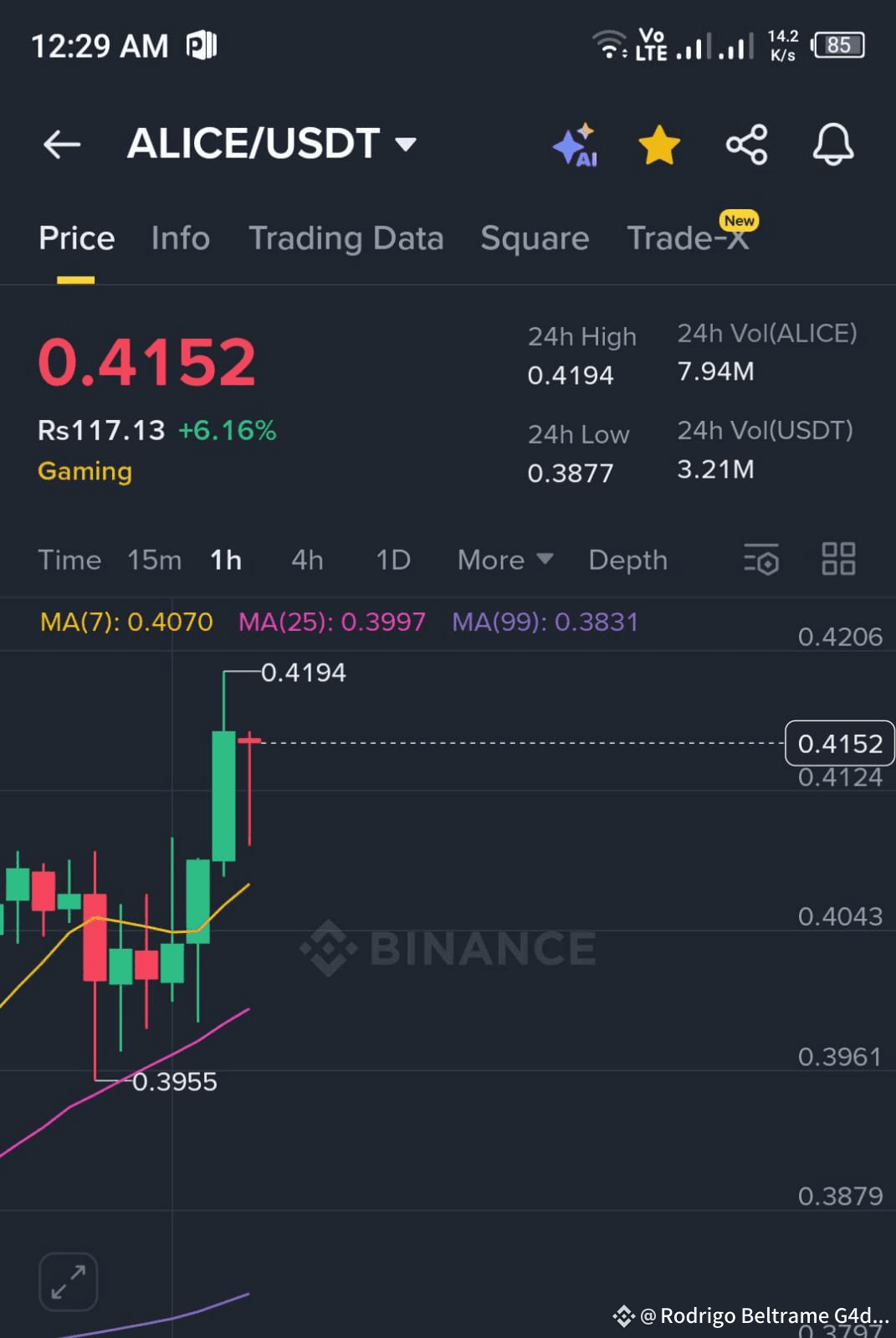The image size is (896, 1338).
Task: Expand chart to fullscreen
Action: [69, 1281]
